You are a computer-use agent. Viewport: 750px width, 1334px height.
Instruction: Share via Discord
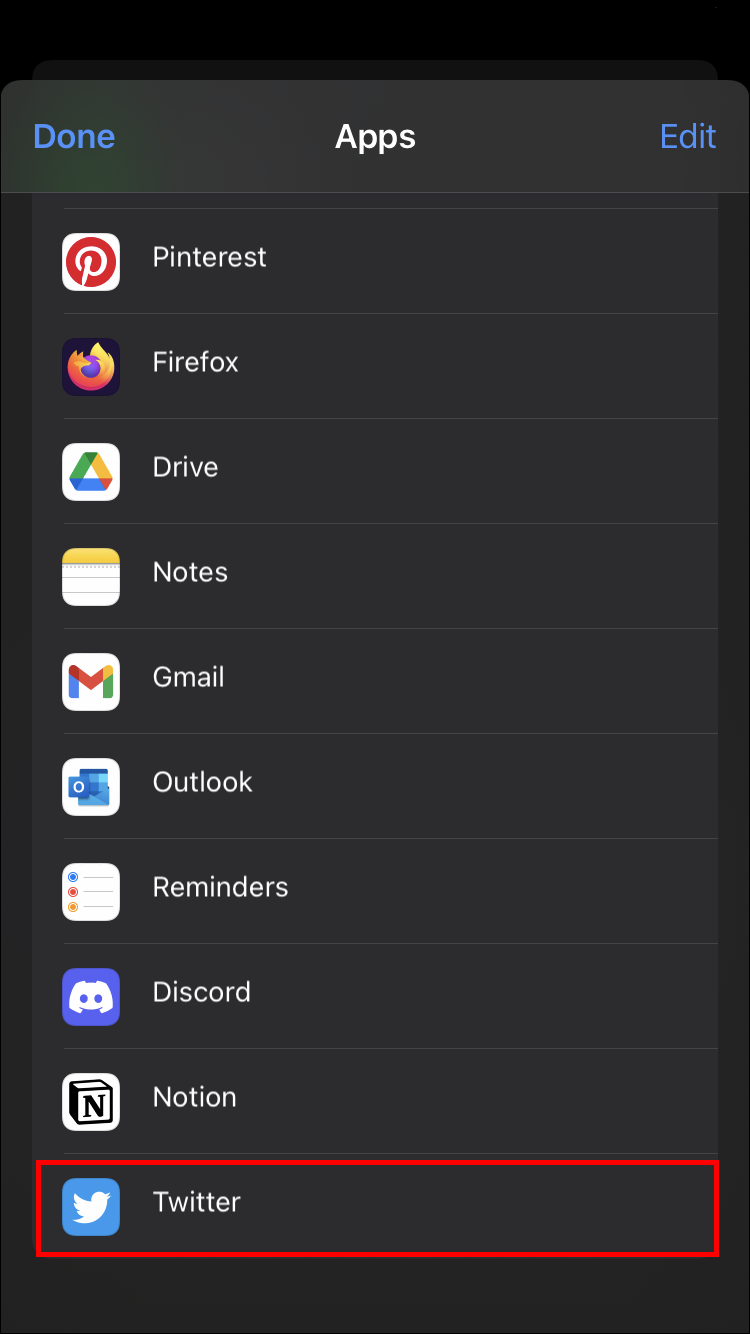point(201,992)
